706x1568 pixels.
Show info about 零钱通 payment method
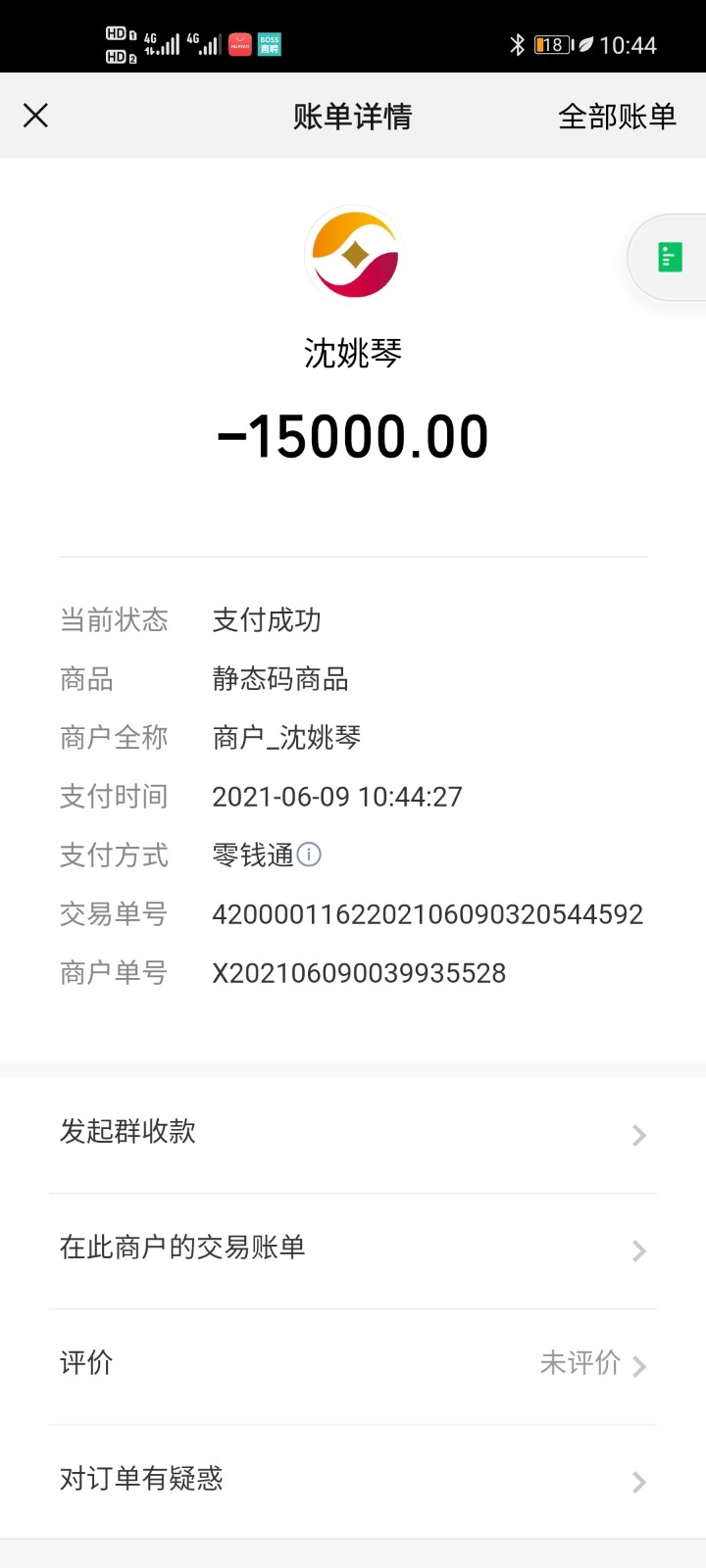tap(309, 855)
